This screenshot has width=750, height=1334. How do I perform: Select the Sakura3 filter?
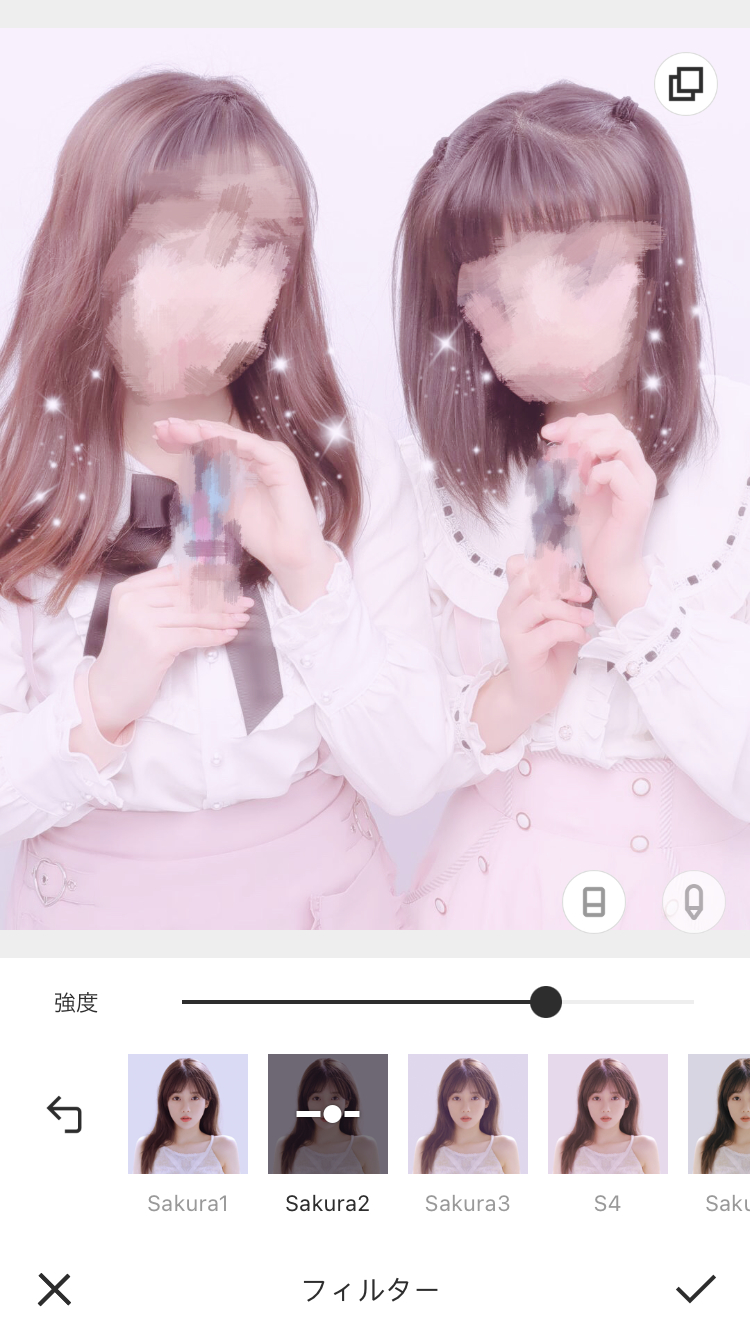(468, 1114)
